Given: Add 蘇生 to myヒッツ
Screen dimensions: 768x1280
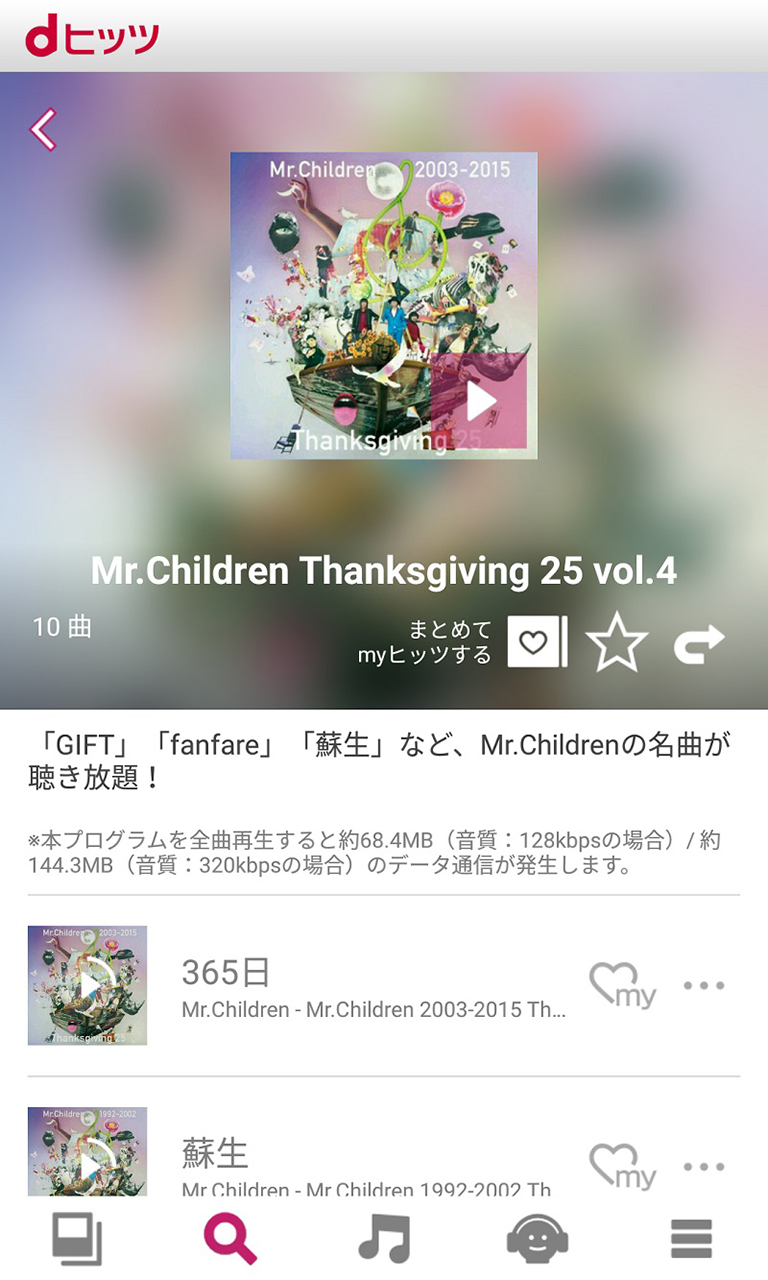Looking at the screenshot, I should (622, 1166).
